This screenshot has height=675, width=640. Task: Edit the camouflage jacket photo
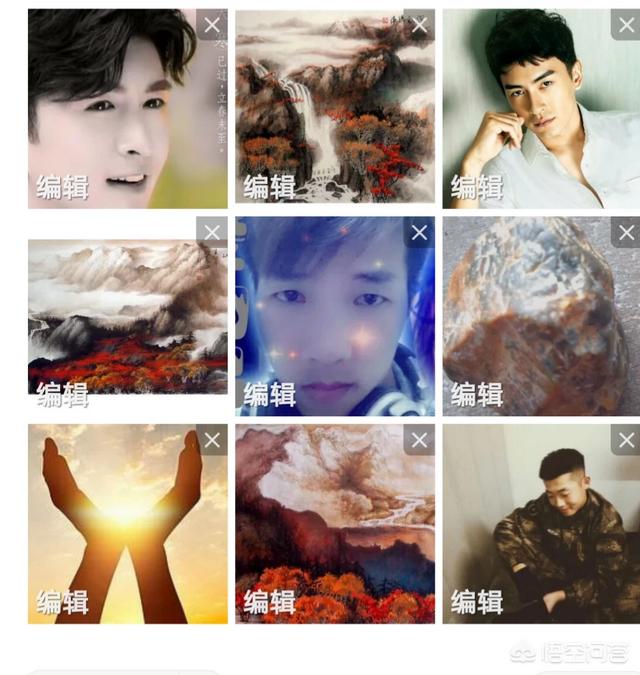tap(477, 601)
